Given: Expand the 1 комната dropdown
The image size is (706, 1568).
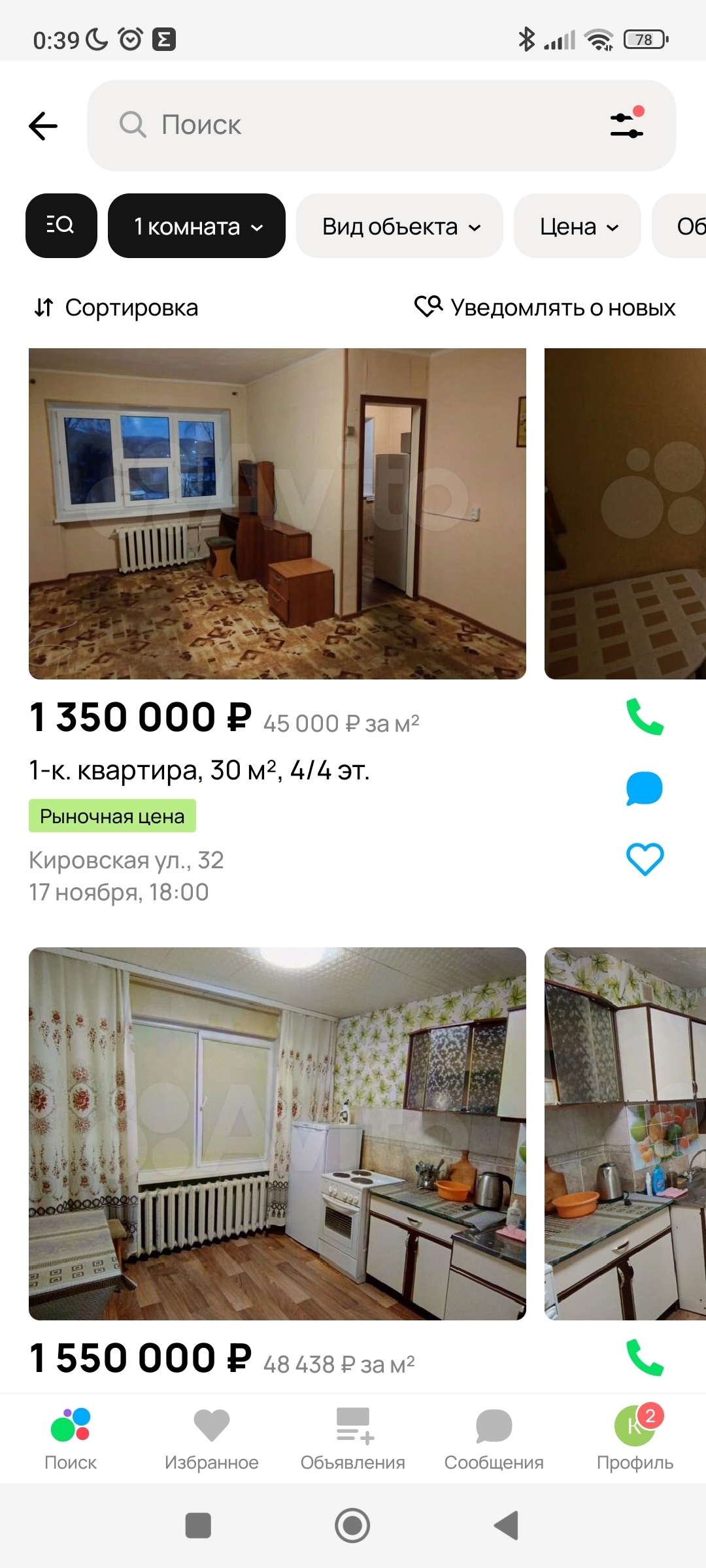Looking at the screenshot, I should coord(197,226).
